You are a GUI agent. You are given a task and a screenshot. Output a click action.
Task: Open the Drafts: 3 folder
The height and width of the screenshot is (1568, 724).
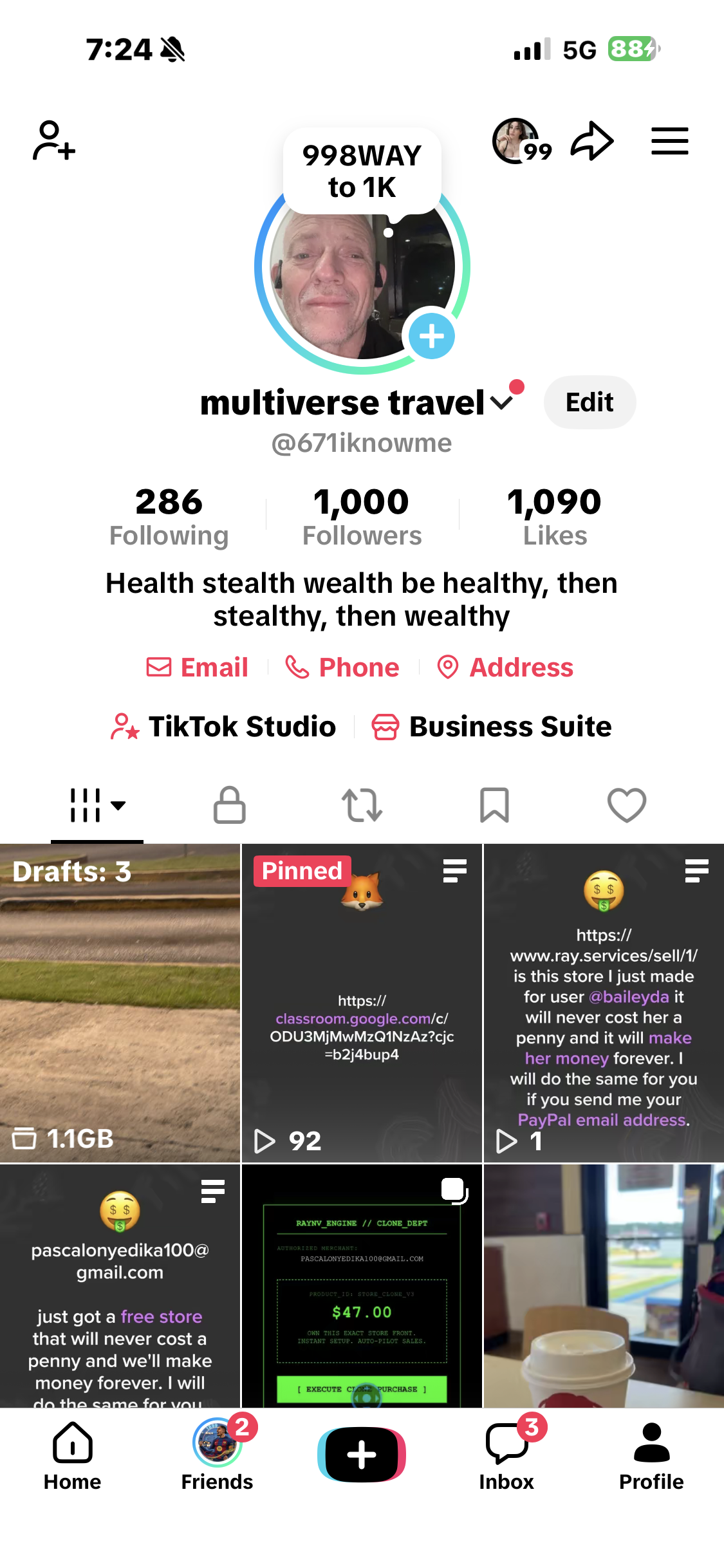pos(120,1003)
